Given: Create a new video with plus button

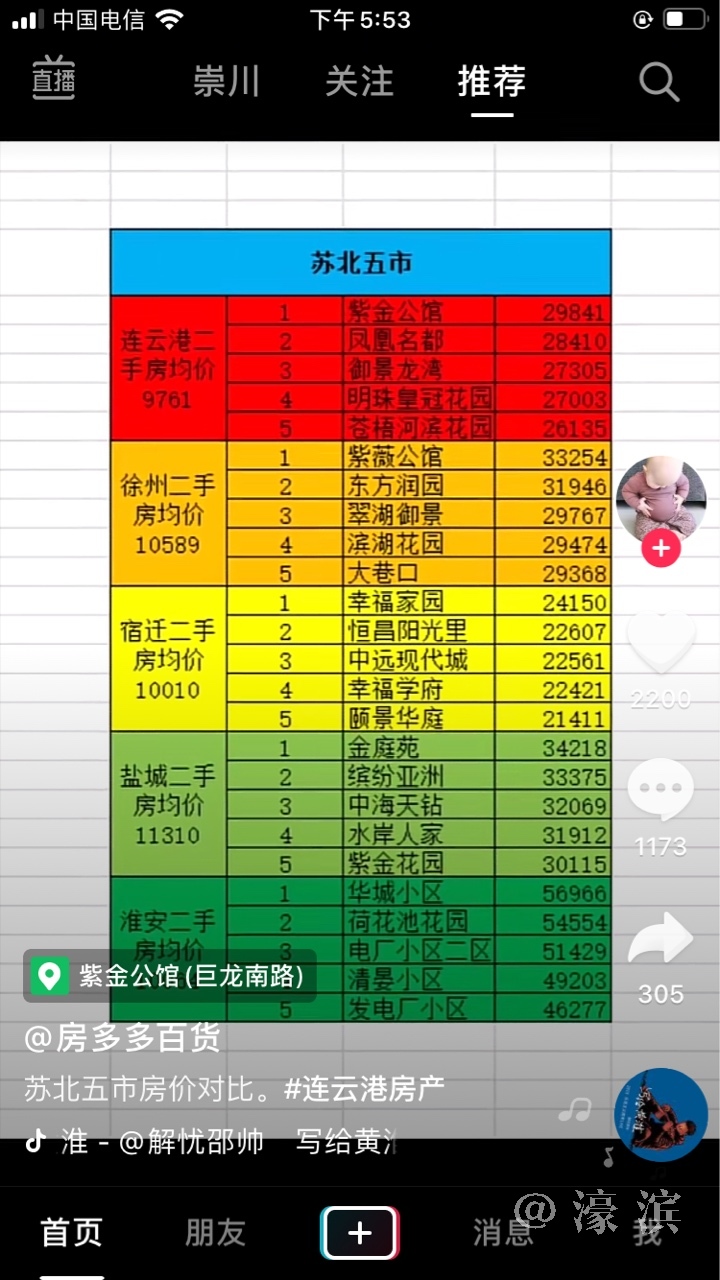Looking at the screenshot, I should pyautogui.click(x=359, y=1233).
